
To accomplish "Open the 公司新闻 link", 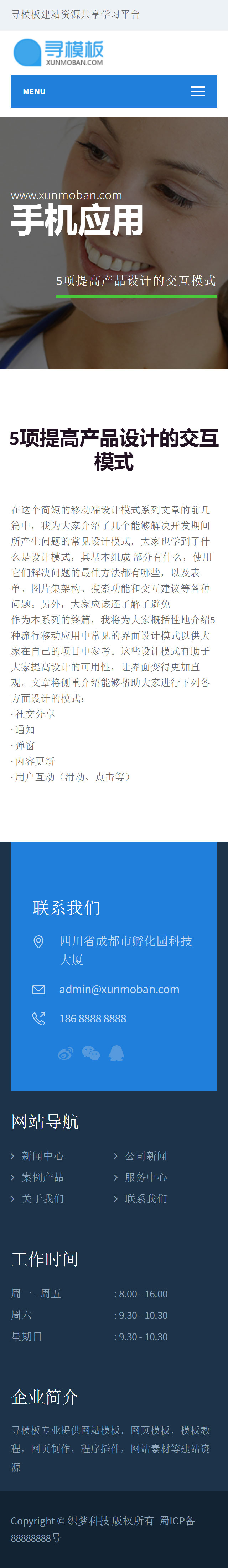I will pos(146,1155).
